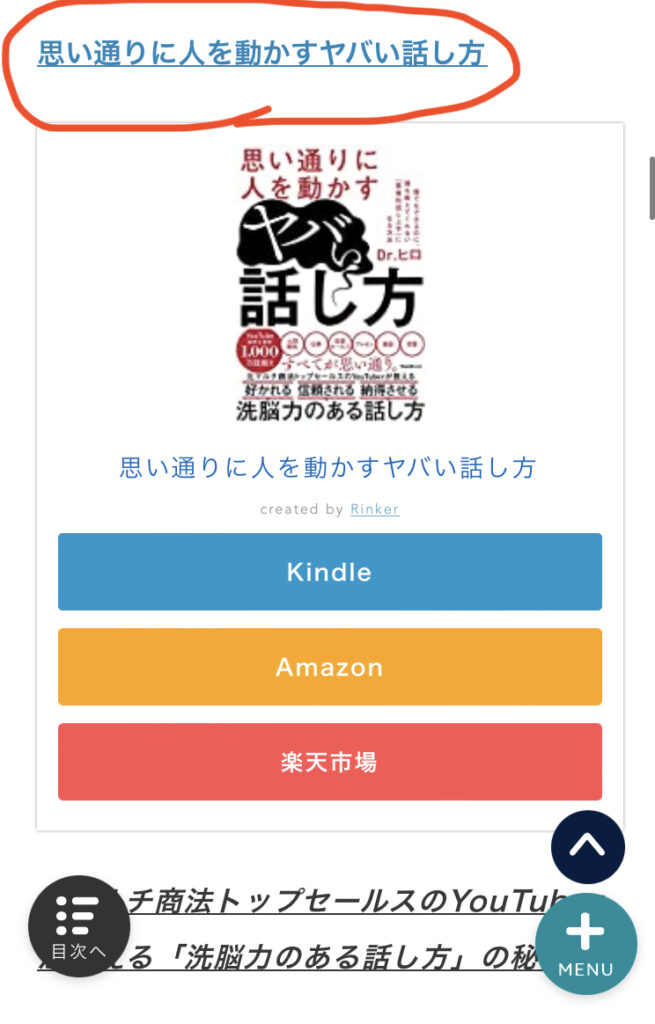Image resolution: width=655 pixels, height=1024 pixels.
Task: Tap the orange Amazon button
Action: (x=329, y=667)
